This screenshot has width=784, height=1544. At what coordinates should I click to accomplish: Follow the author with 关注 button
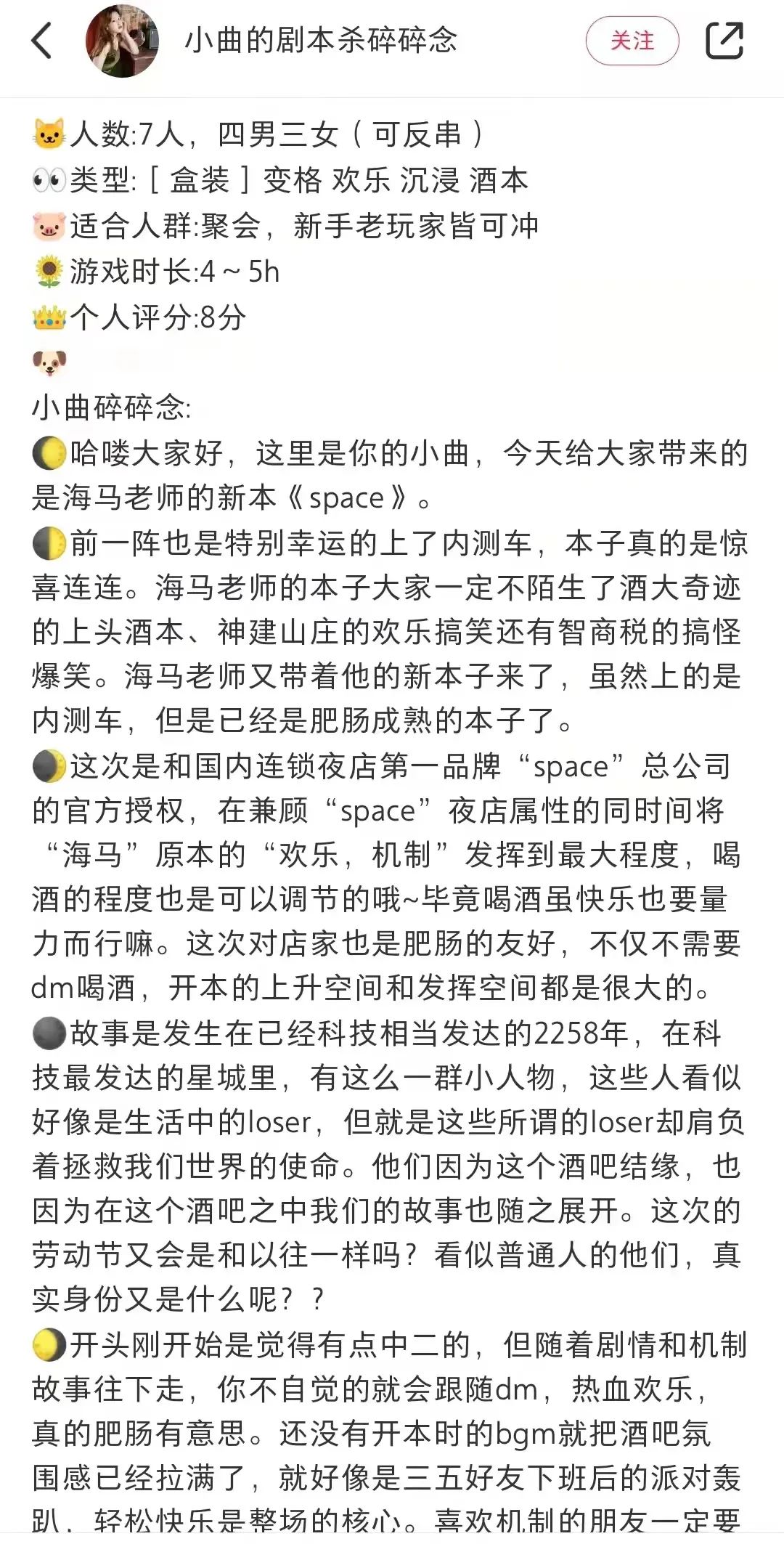632,41
